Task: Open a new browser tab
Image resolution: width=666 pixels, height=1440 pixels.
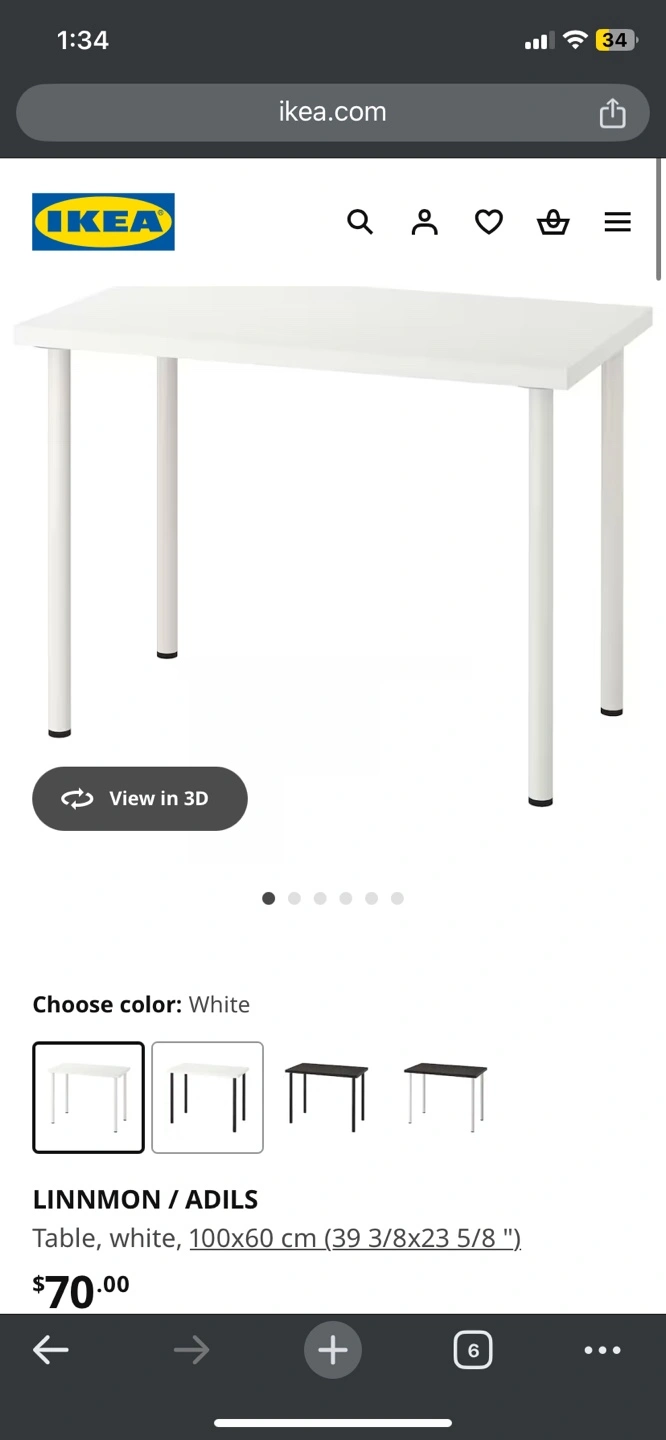Action: coord(333,1350)
